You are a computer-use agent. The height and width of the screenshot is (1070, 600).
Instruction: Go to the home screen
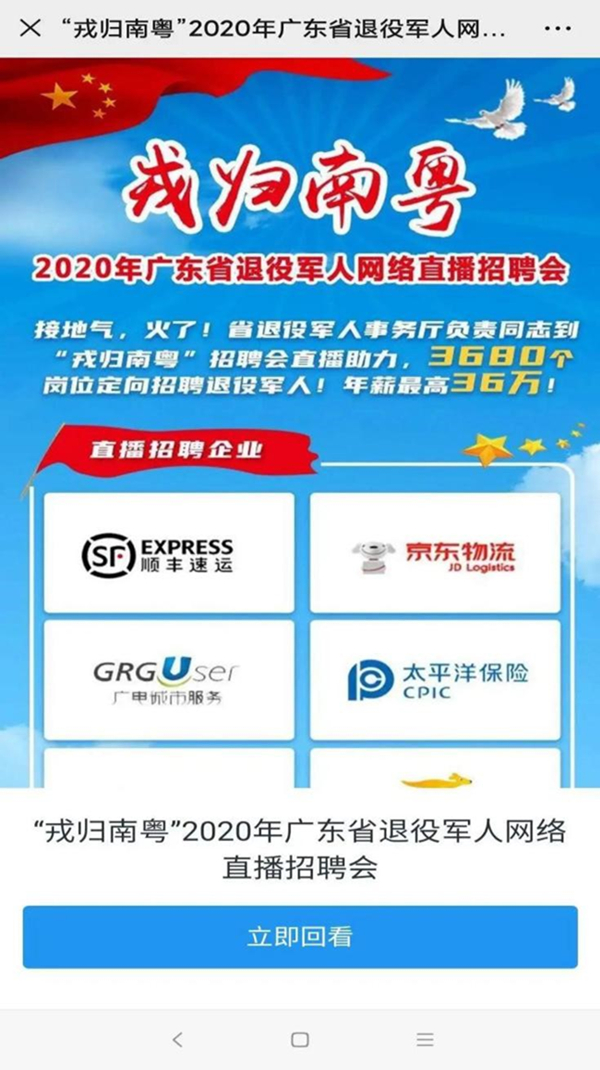coord(300,1039)
